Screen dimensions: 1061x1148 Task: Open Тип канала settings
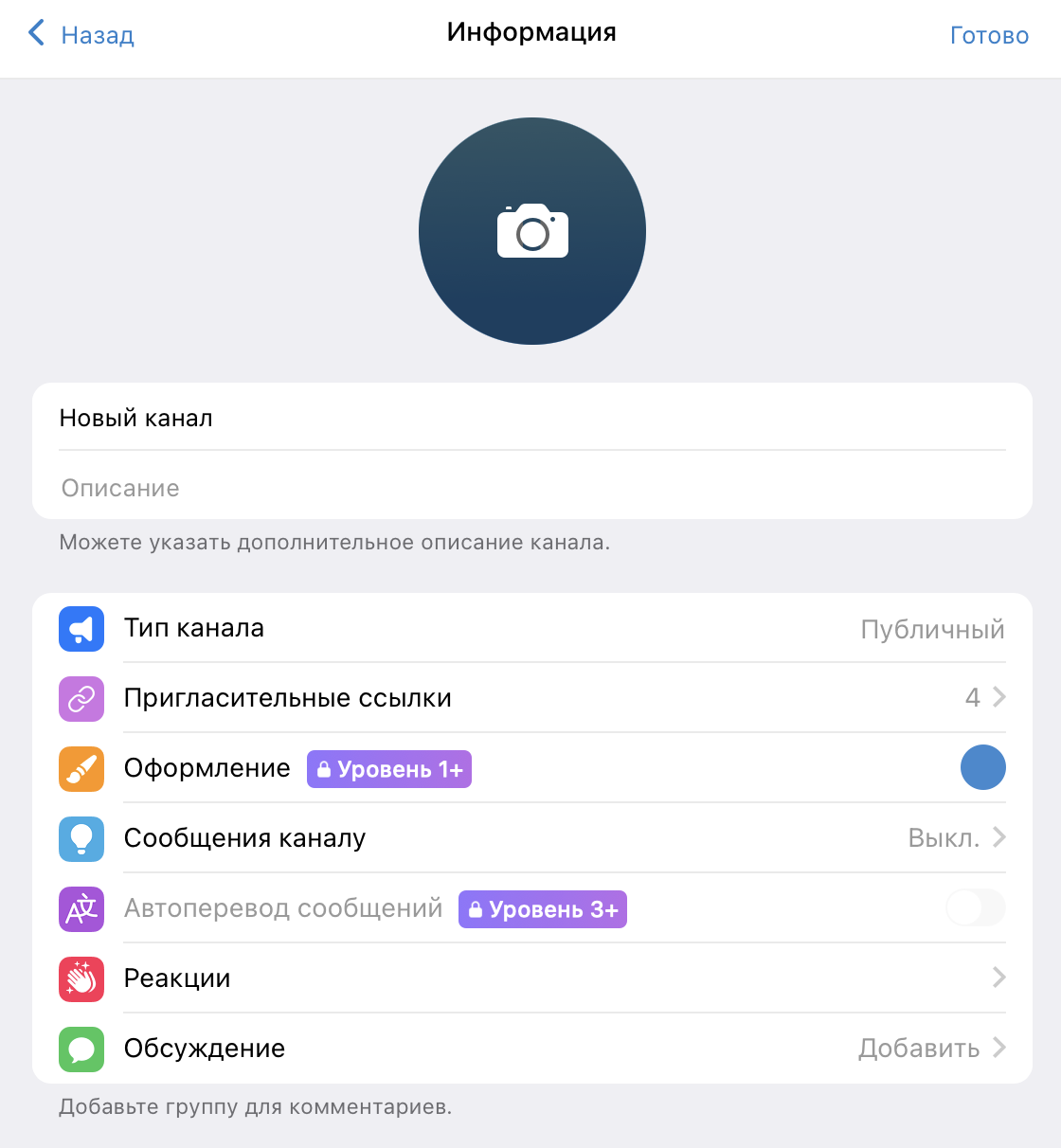tap(530, 628)
